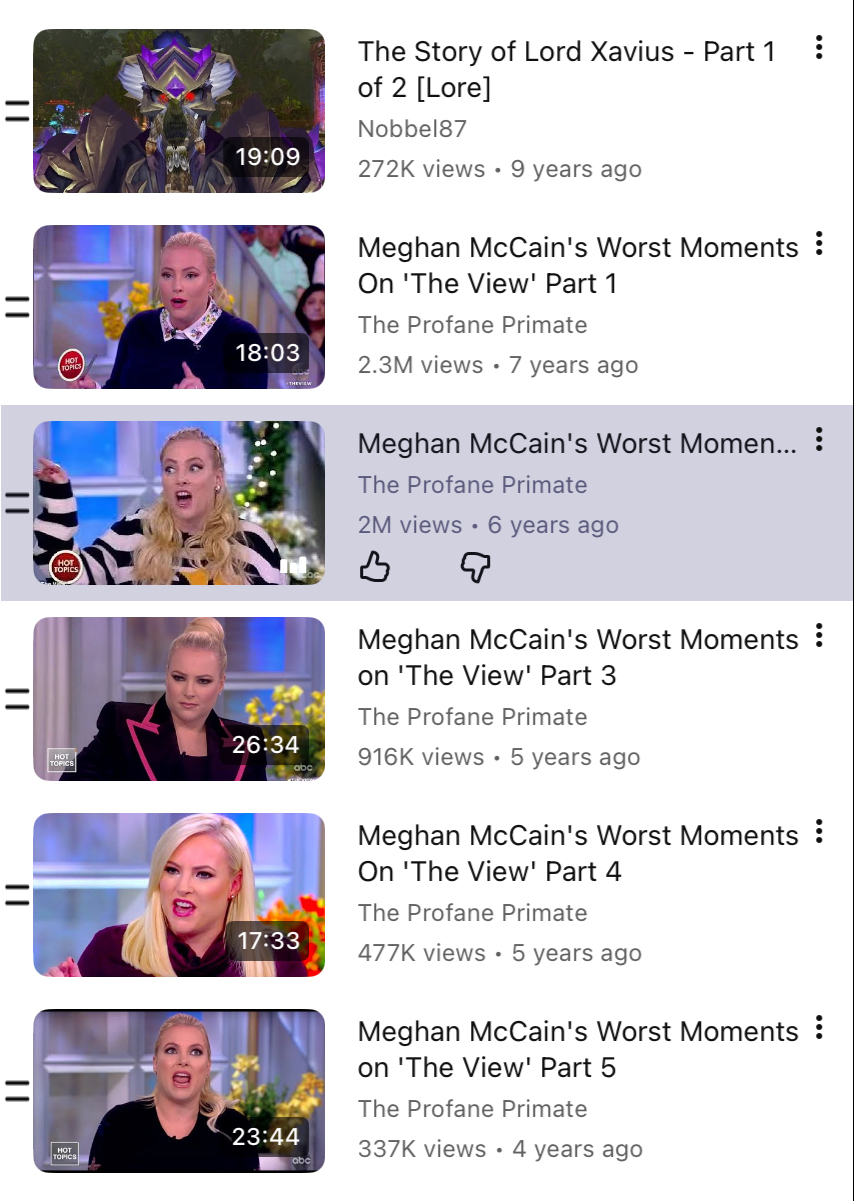Viewport: 854px width, 1201px height.
Task: Open overflow menu for Worst Moments Part 3
Action: click(x=819, y=635)
